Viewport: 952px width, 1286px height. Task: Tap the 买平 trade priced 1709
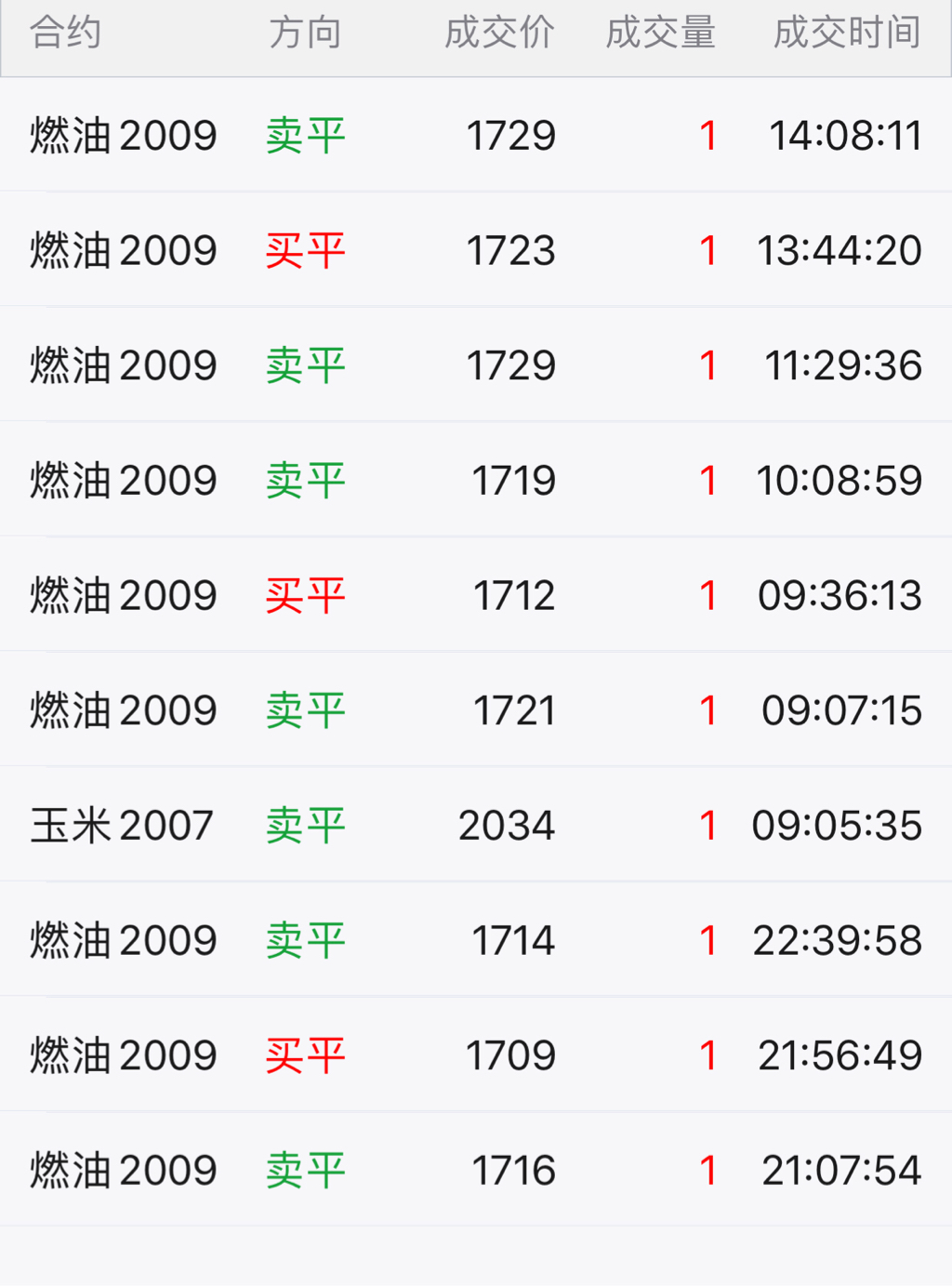476,1055
